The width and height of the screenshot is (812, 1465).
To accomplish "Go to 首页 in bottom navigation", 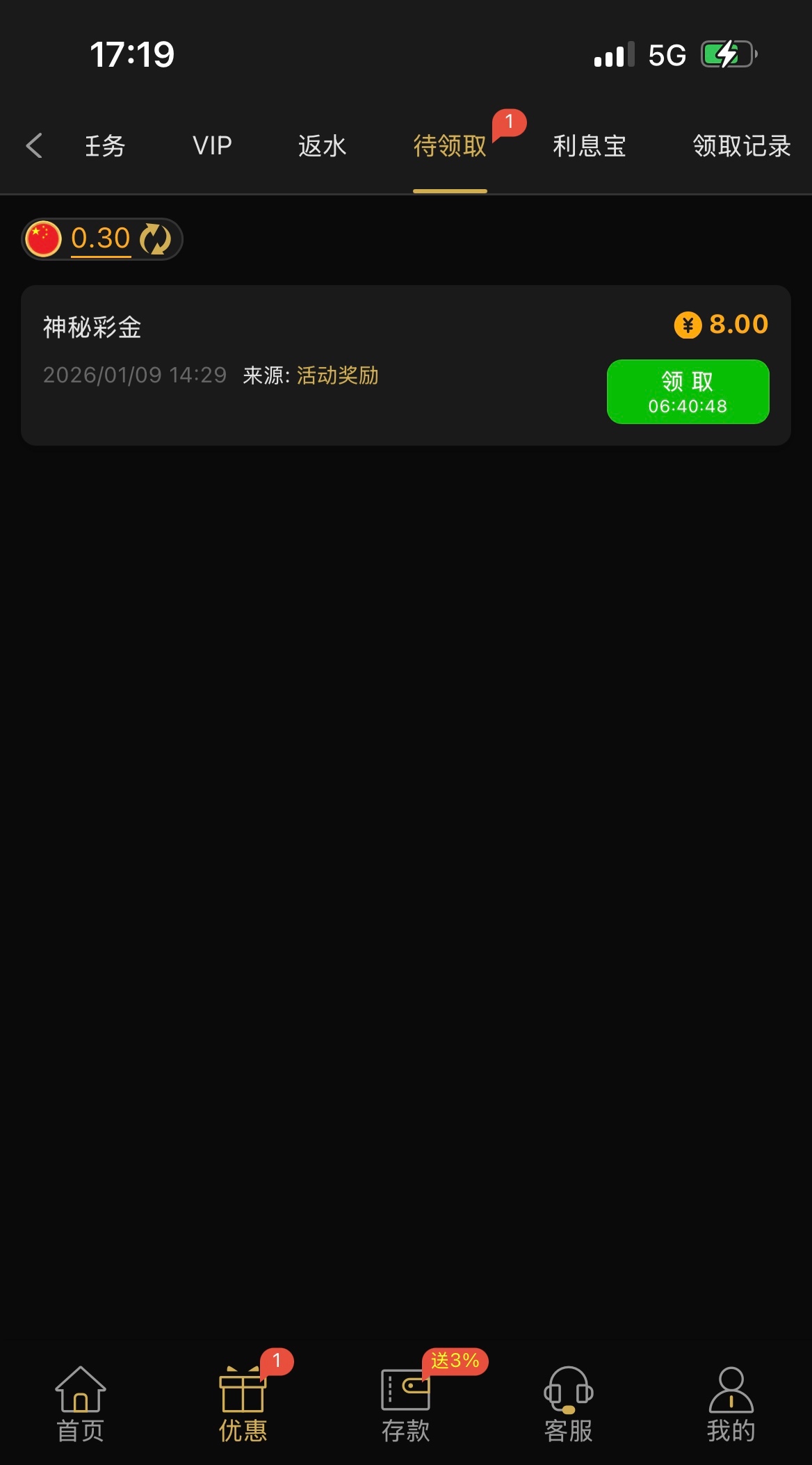I will pos(81,1405).
